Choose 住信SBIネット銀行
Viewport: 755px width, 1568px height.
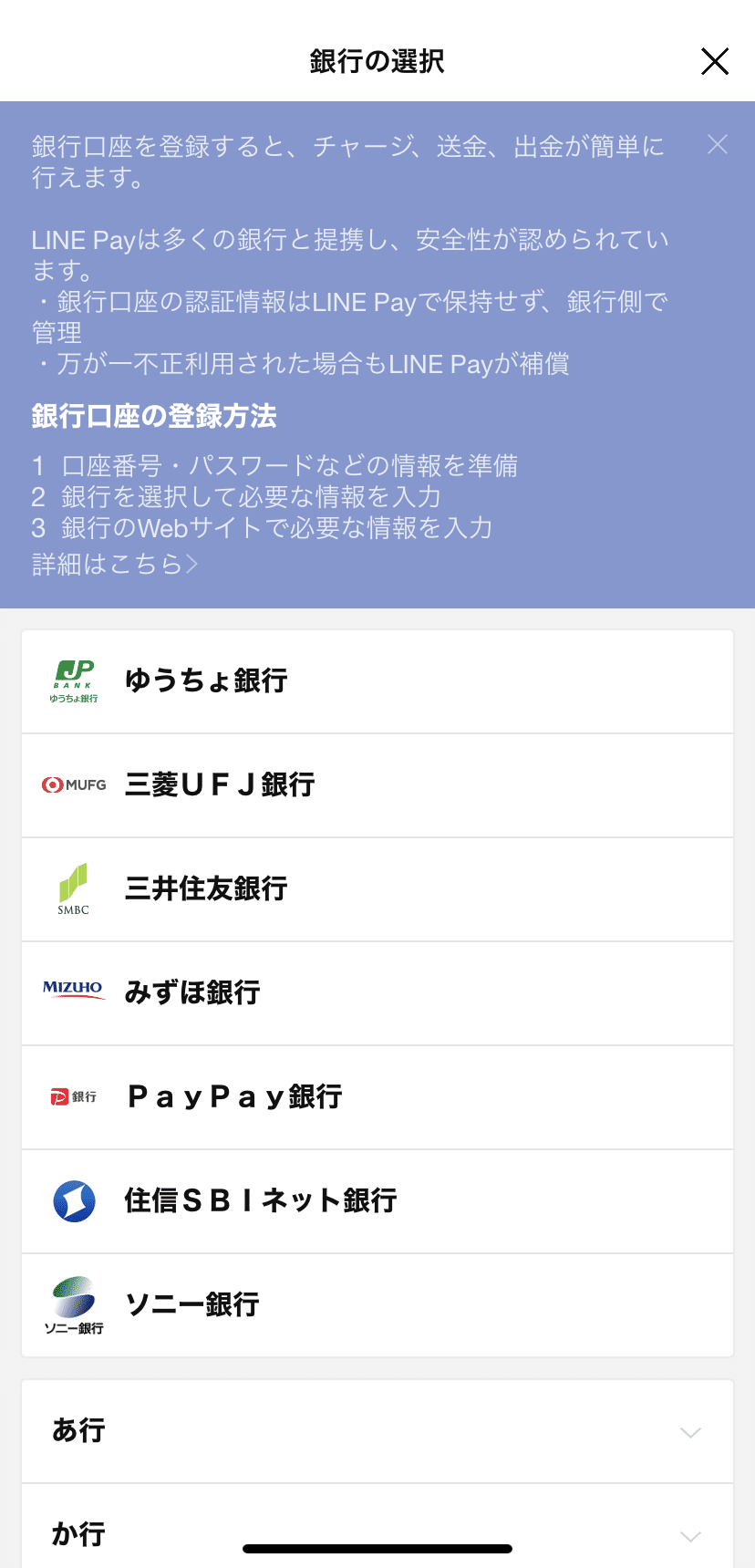click(x=377, y=1201)
